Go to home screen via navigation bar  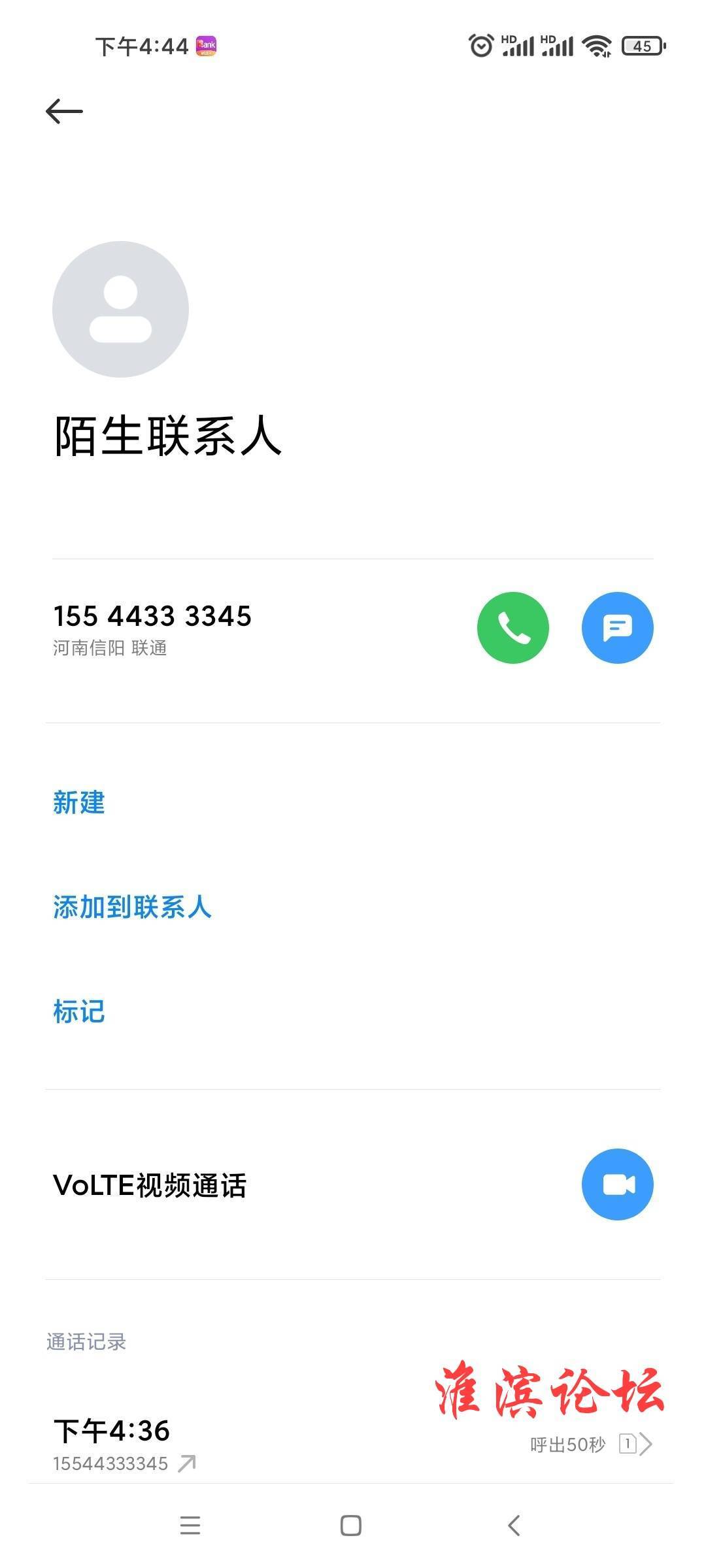pos(351,1526)
